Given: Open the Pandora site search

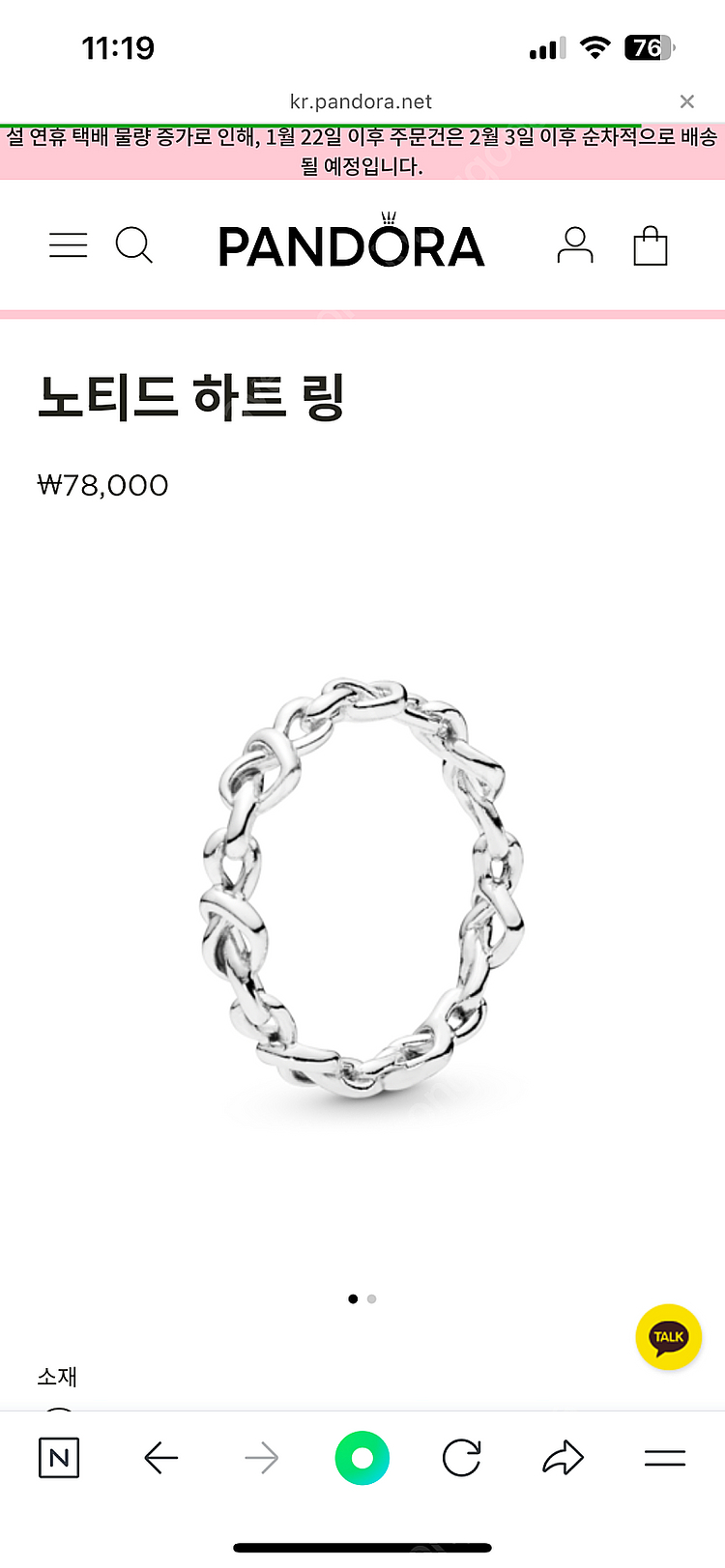Looking at the screenshot, I should 133,245.
